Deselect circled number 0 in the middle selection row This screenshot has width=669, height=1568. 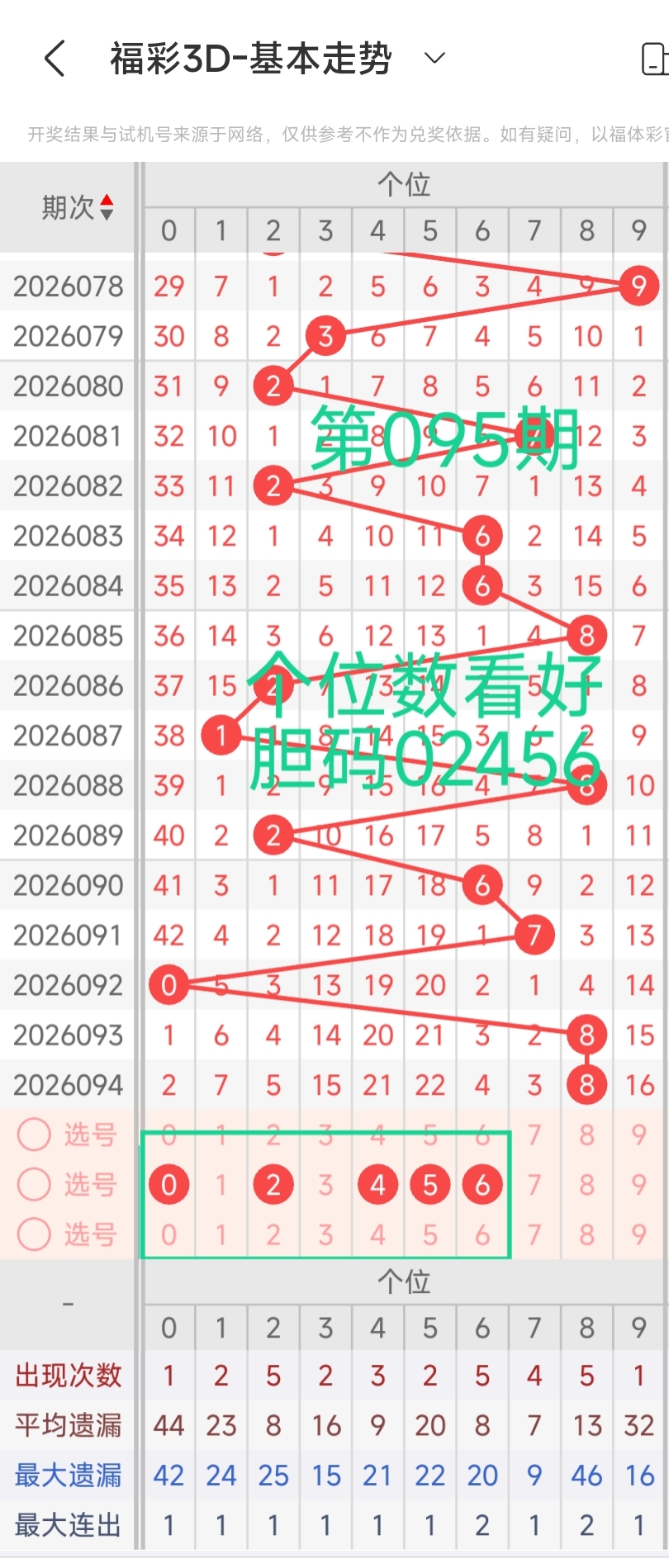pyautogui.click(x=168, y=1183)
